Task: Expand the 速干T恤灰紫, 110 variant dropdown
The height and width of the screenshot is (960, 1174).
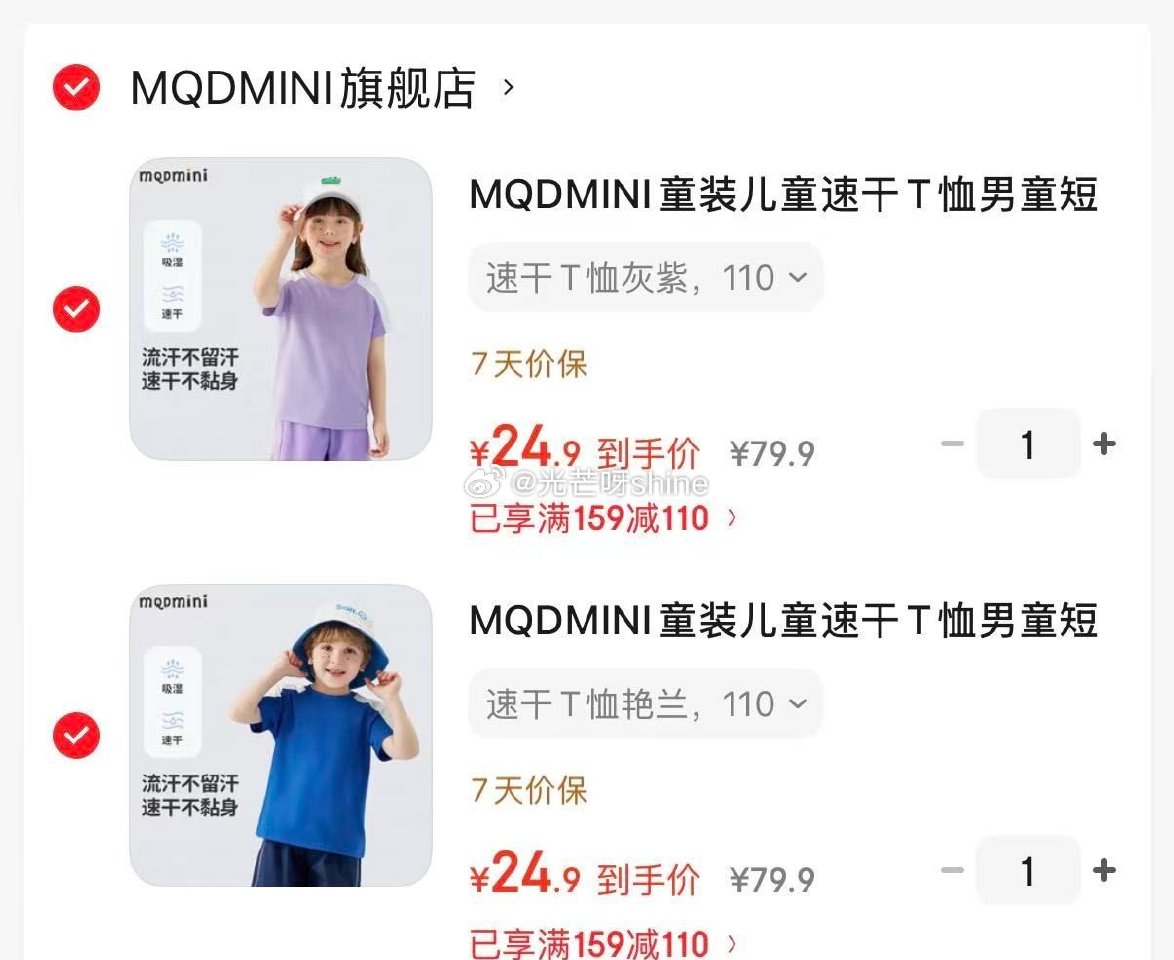Action: 645,278
